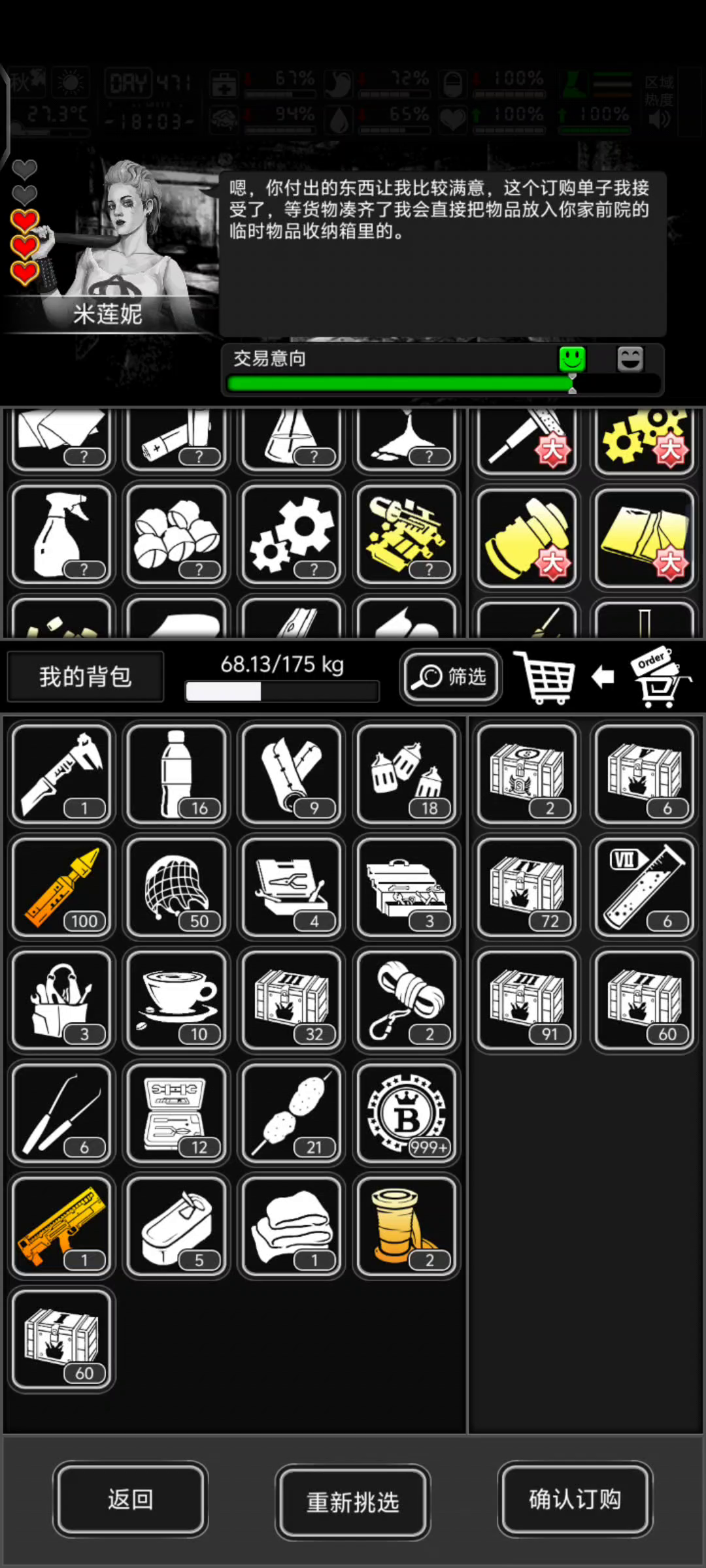Confirm the order with 确认订购

coord(575,1499)
